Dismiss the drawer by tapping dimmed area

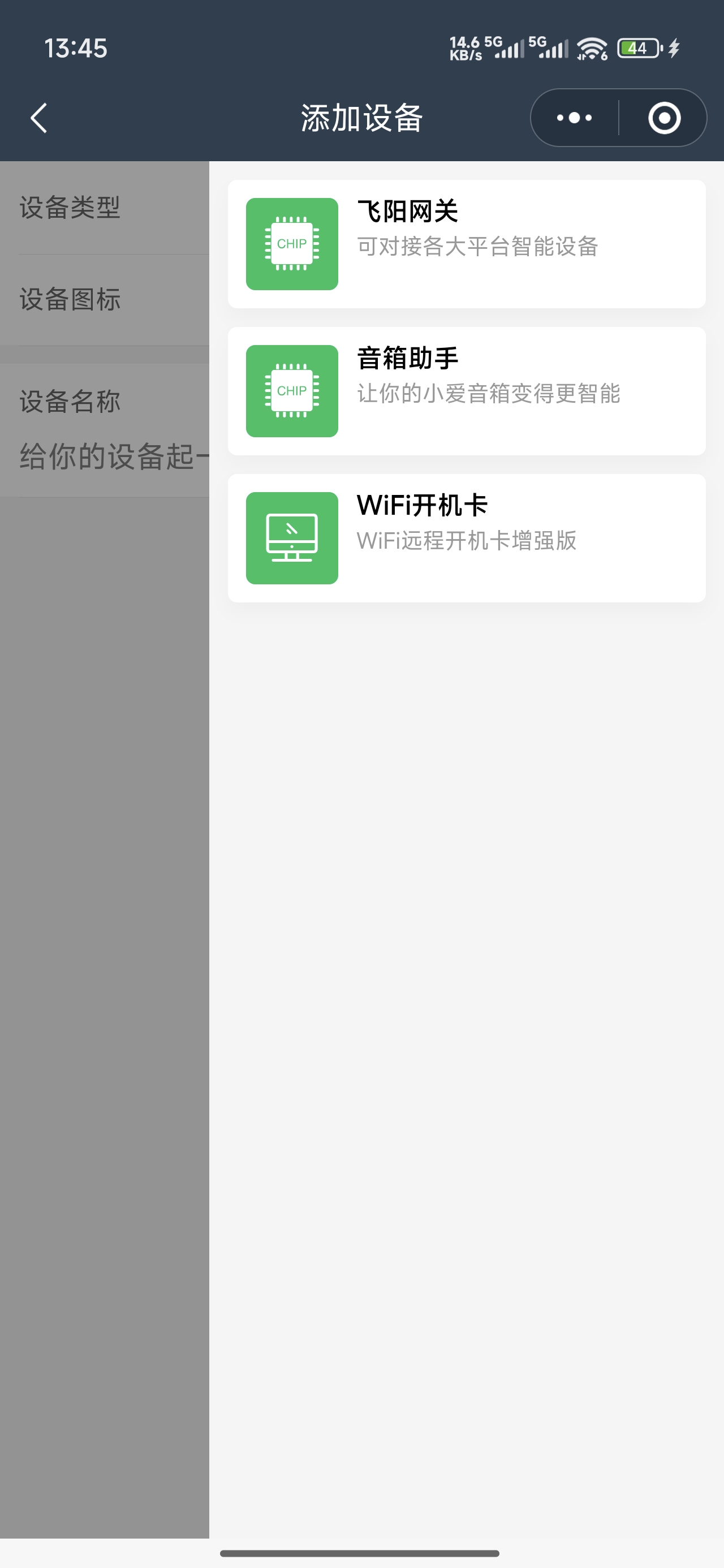(104, 974)
